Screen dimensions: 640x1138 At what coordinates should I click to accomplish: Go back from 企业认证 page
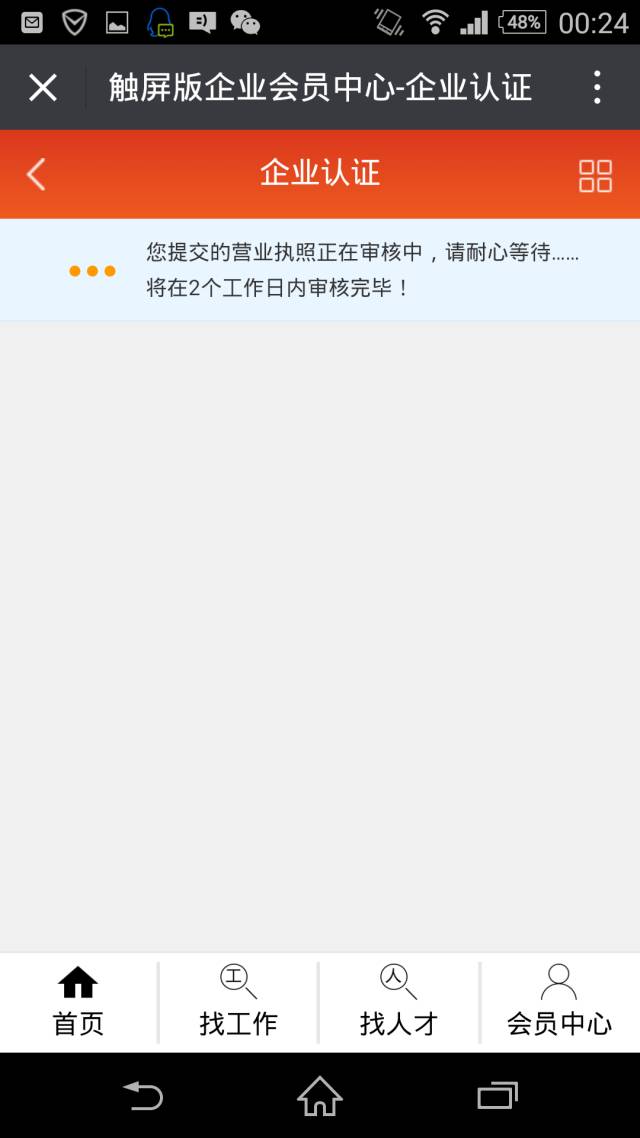point(36,174)
